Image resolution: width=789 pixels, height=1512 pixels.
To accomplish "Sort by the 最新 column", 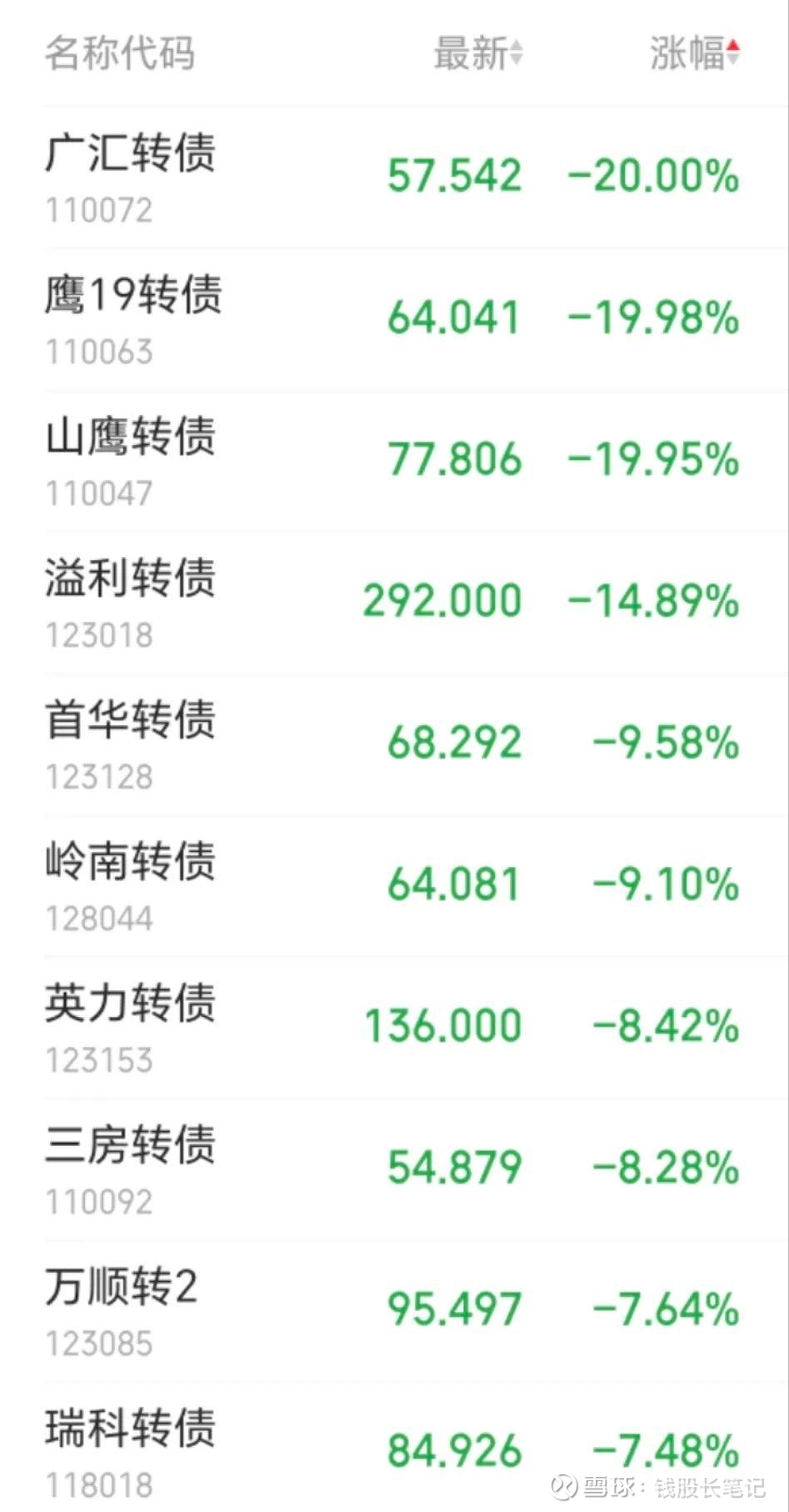I will click(477, 53).
